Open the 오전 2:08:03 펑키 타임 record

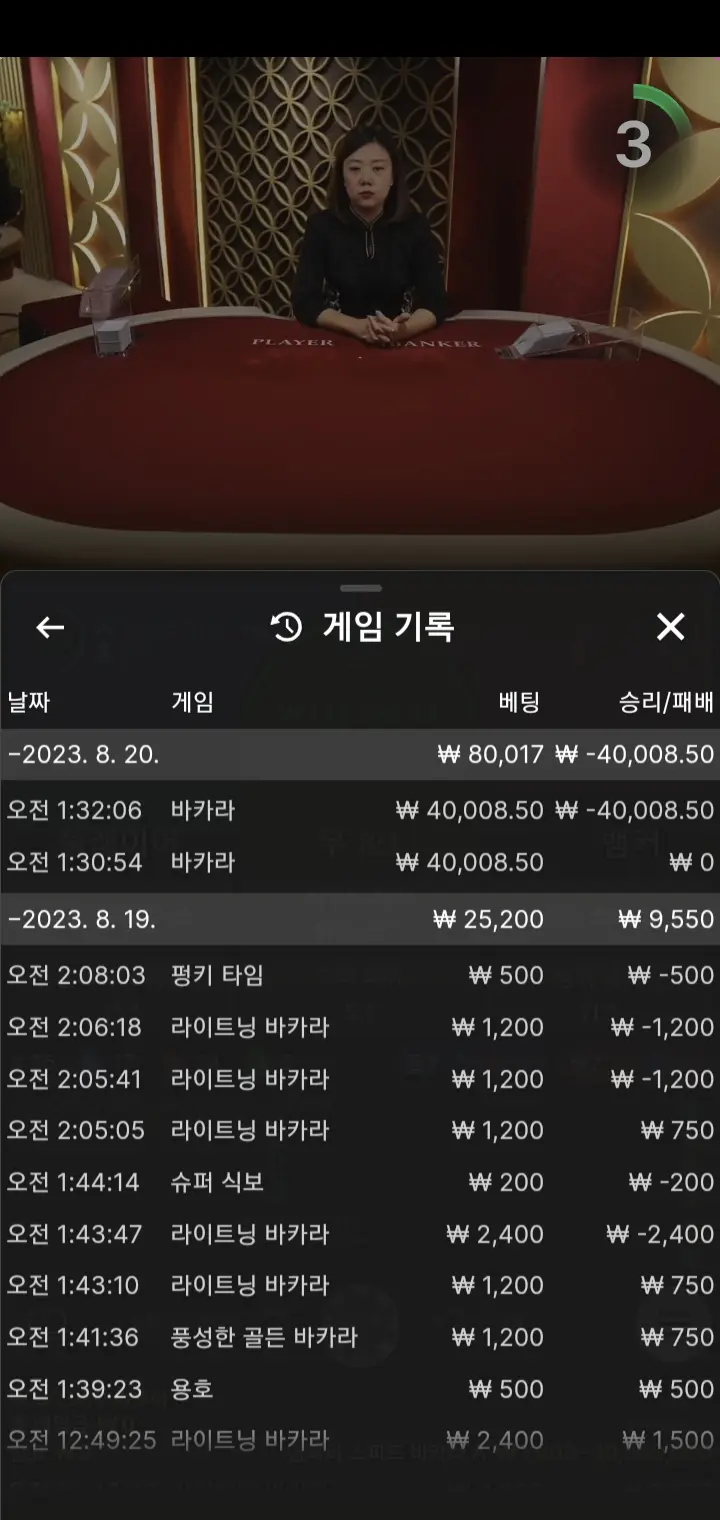tap(360, 975)
